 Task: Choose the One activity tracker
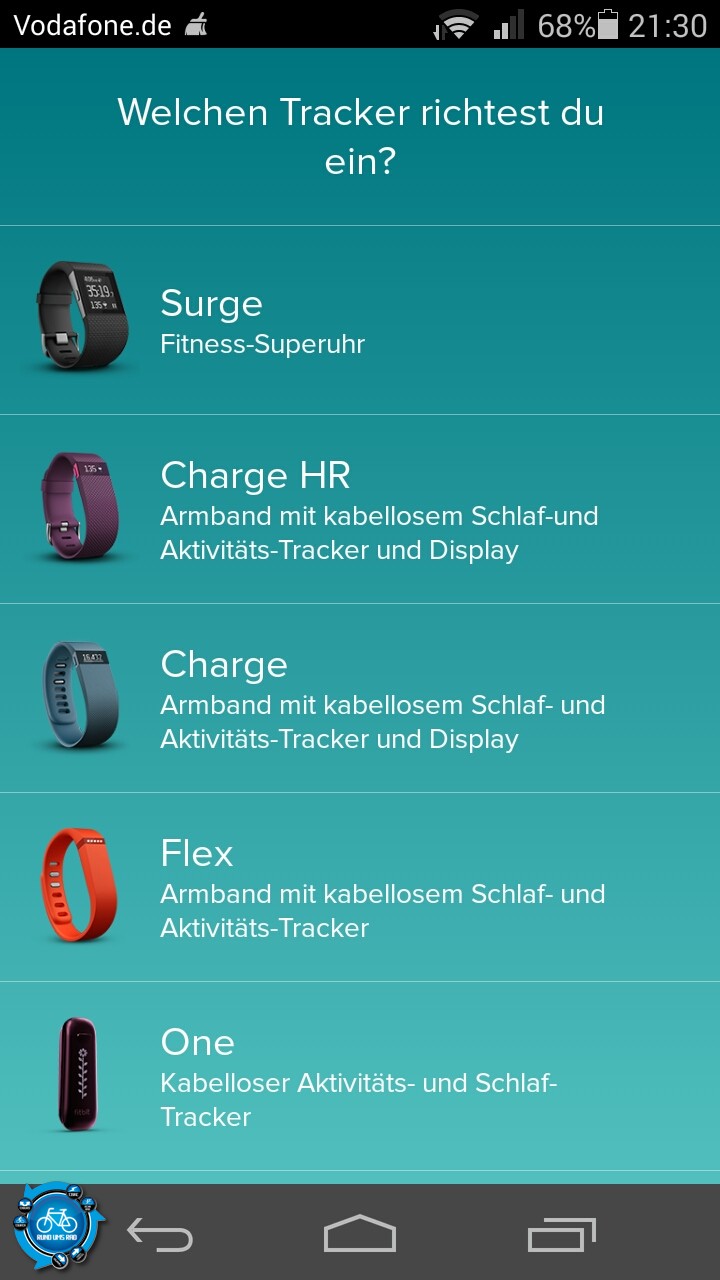(360, 1076)
